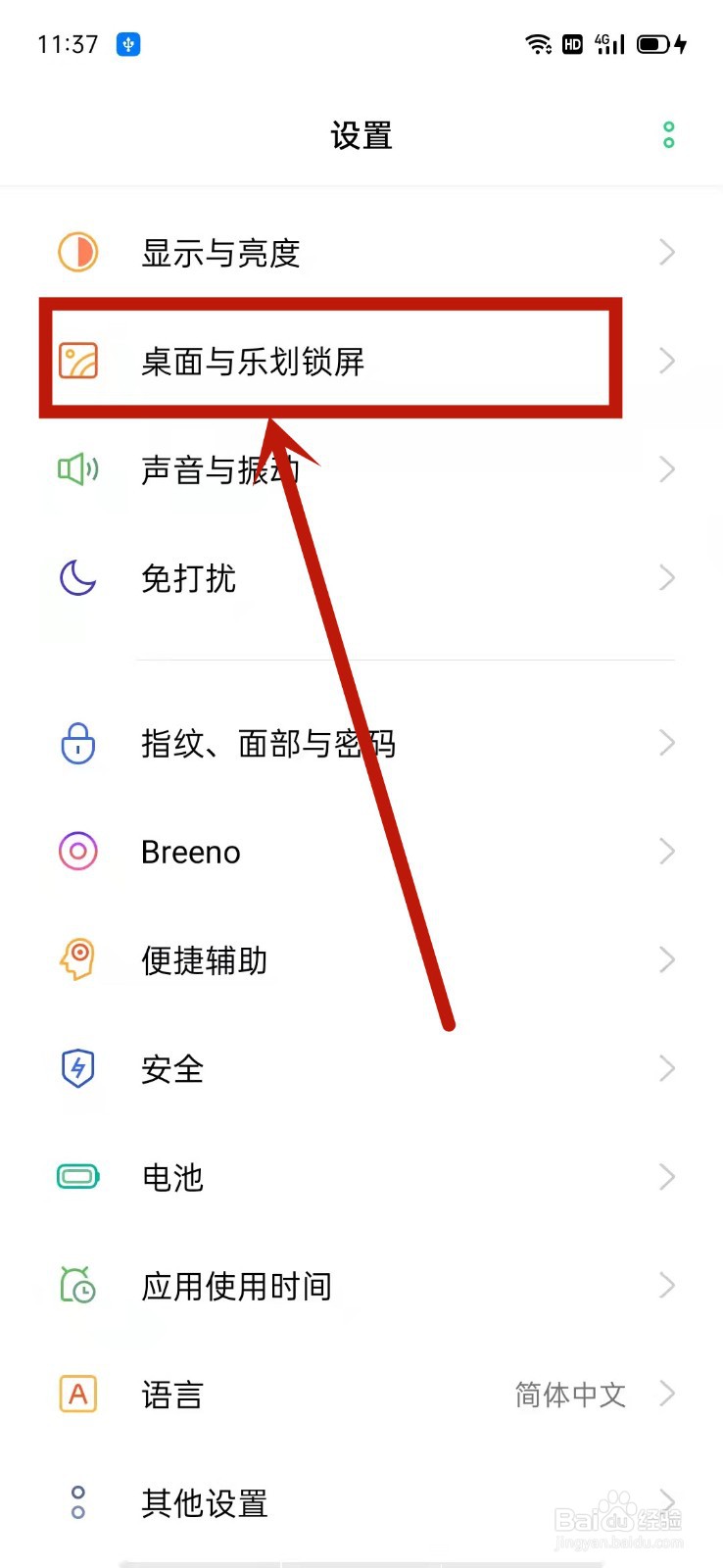Open Breeno by tapping its circle icon
The image size is (723, 1568).
77,852
